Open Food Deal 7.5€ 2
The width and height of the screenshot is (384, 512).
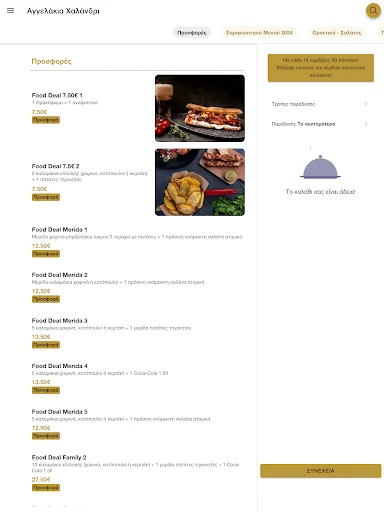[x=138, y=182]
